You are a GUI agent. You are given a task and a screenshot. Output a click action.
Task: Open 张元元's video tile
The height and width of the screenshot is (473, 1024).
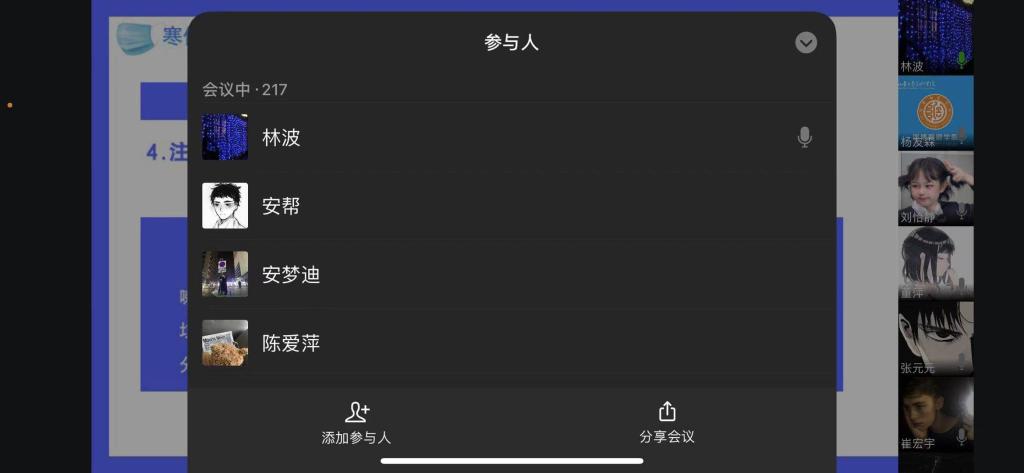pos(935,338)
